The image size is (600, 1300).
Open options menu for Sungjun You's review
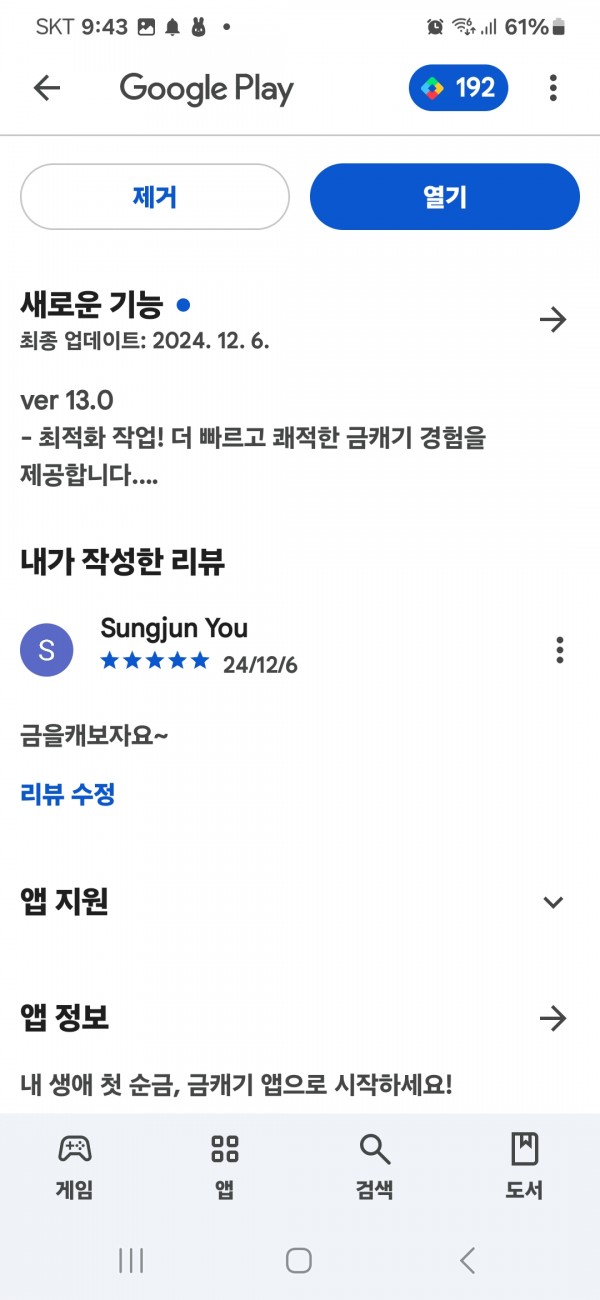pyautogui.click(x=559, y=650)
